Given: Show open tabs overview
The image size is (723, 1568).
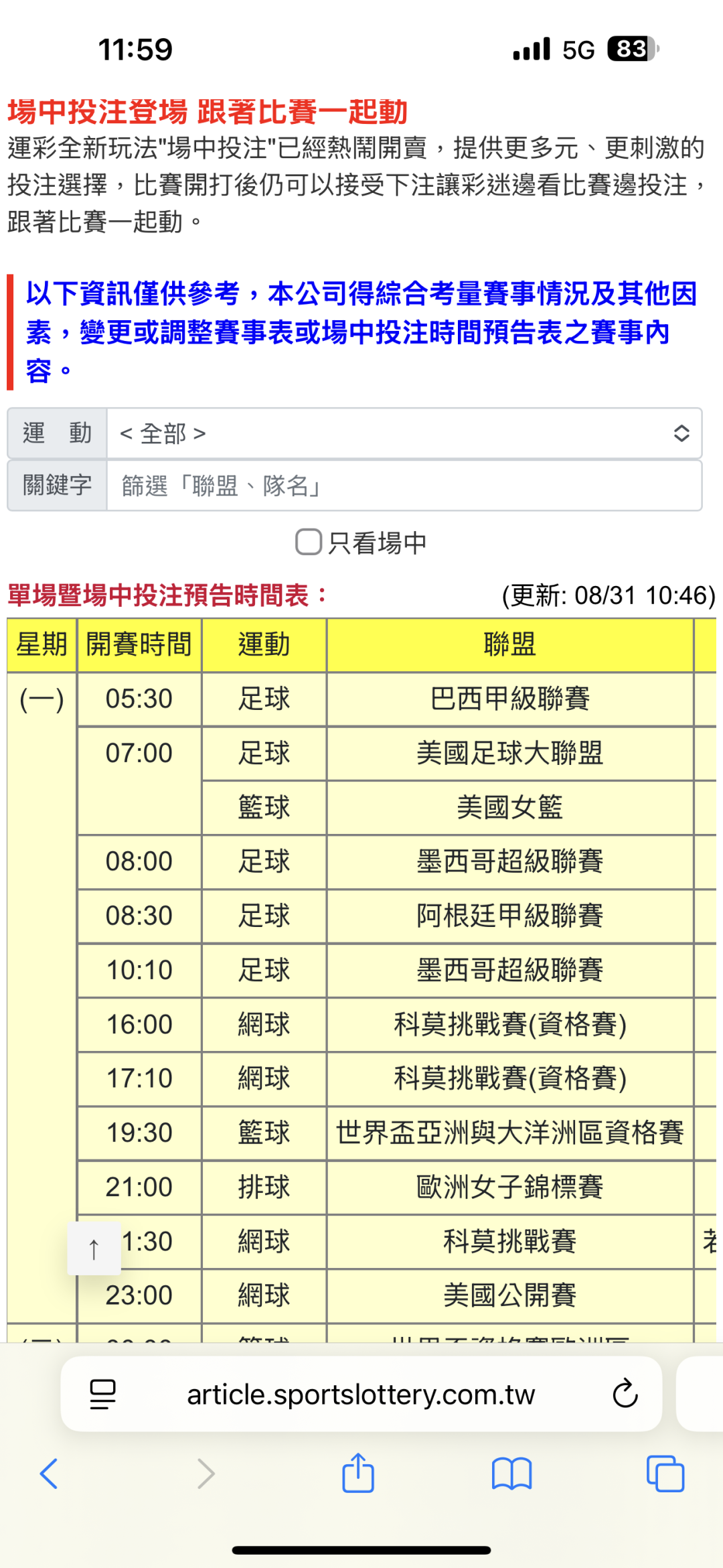Looking at the screenshot, I should point(665,1474).
